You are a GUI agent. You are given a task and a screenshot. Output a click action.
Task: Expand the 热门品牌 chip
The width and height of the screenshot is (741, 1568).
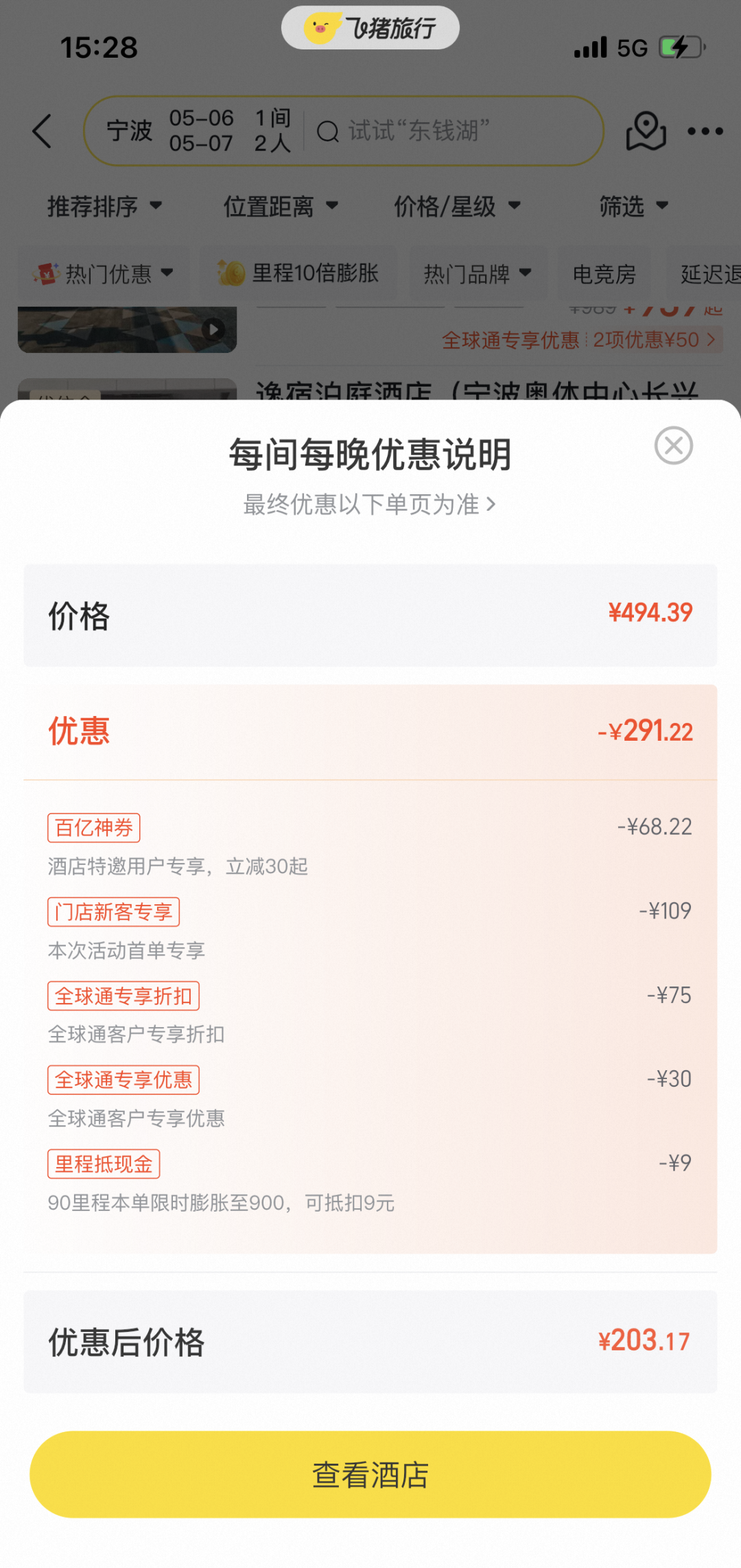click(x=478, y=273)
